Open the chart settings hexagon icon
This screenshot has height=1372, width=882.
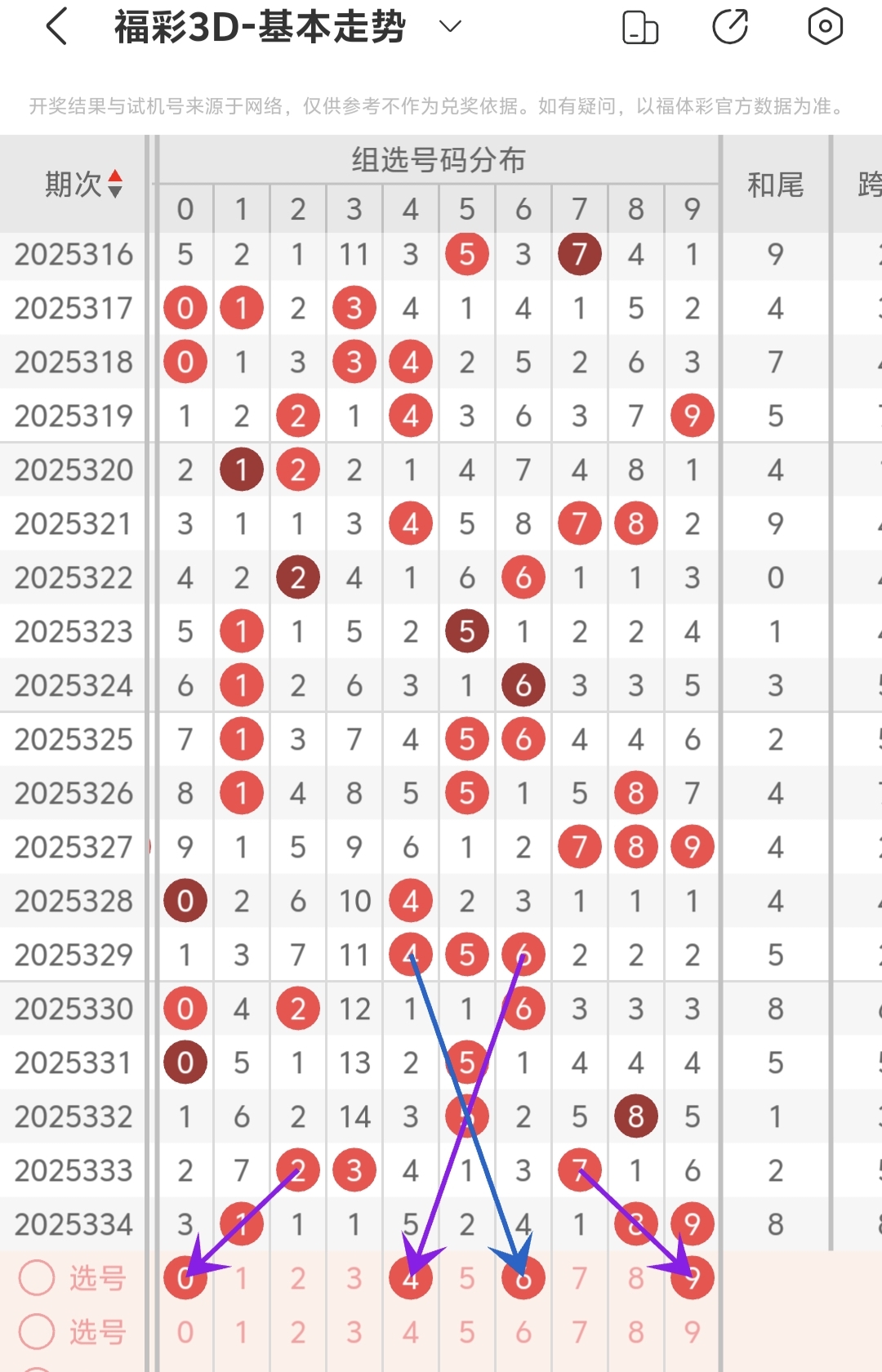pos(825,27)
